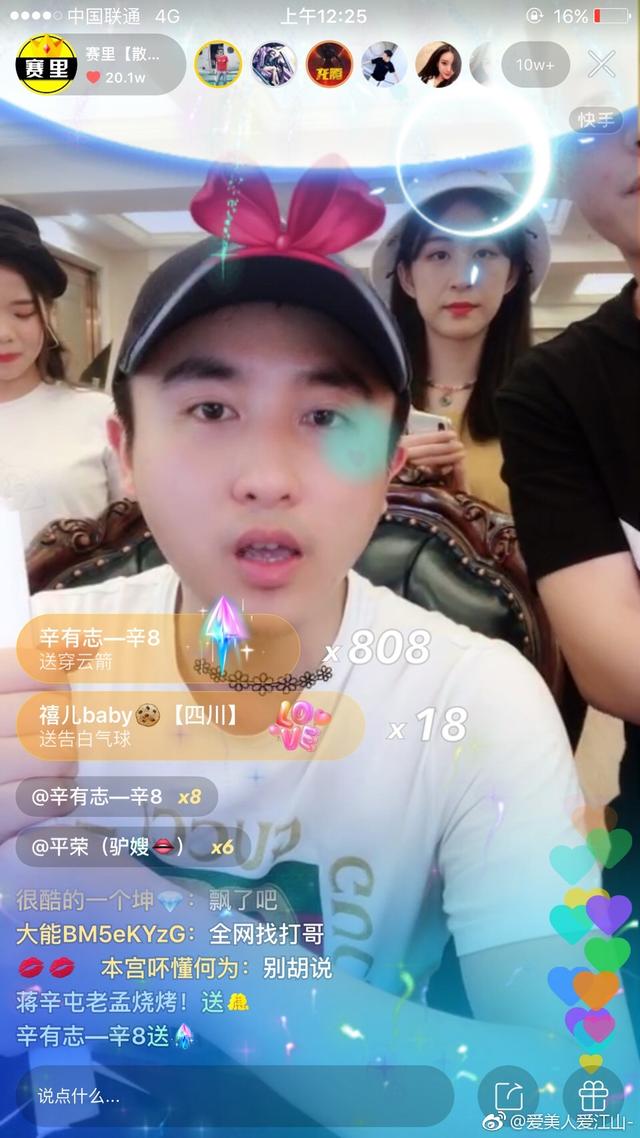Open the 10w+ viewer list
Viewport: 640px width, 1138px height.
(x=541, y=64)
